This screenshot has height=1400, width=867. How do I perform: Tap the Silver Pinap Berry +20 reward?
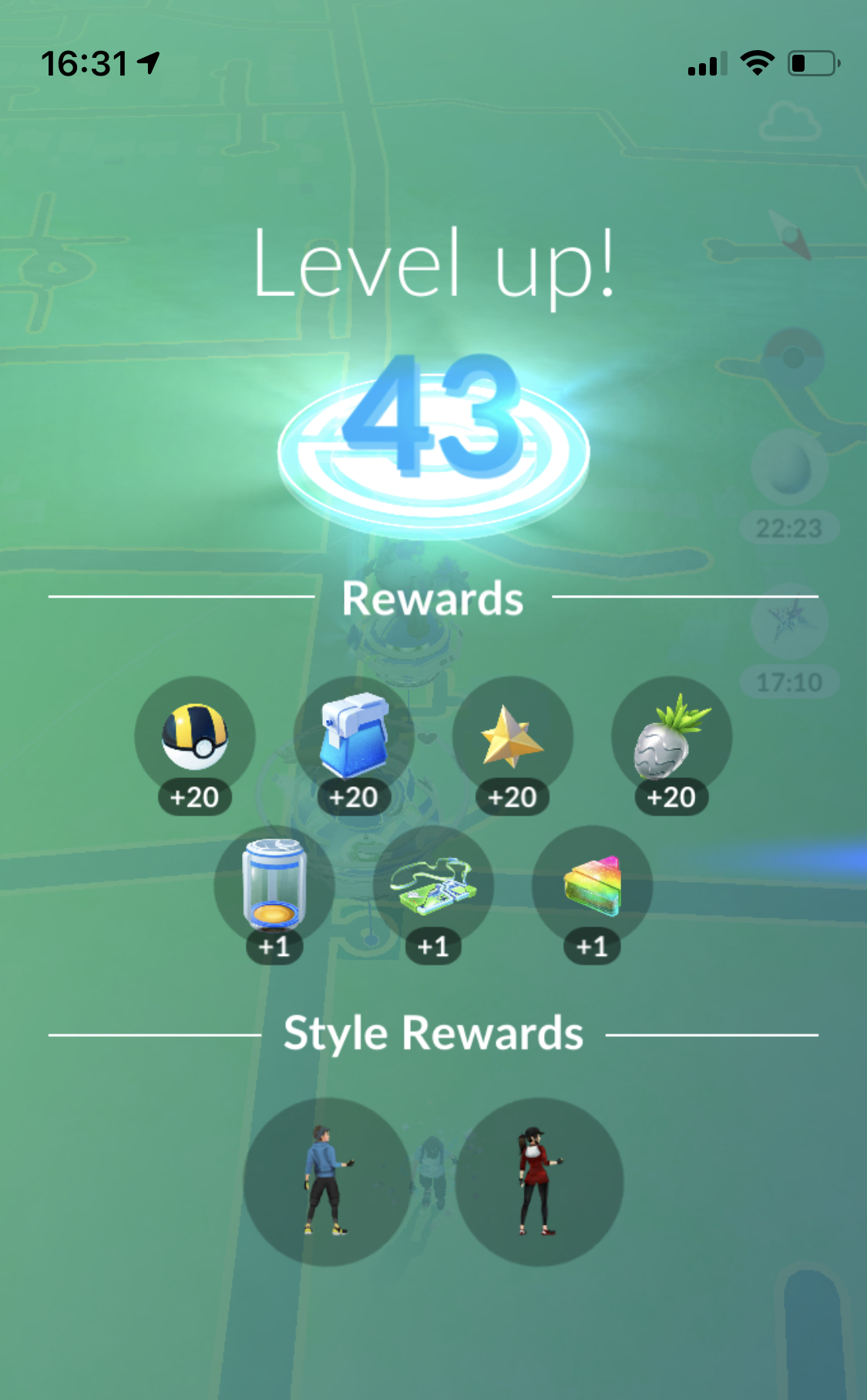click(x=671, y=738)
